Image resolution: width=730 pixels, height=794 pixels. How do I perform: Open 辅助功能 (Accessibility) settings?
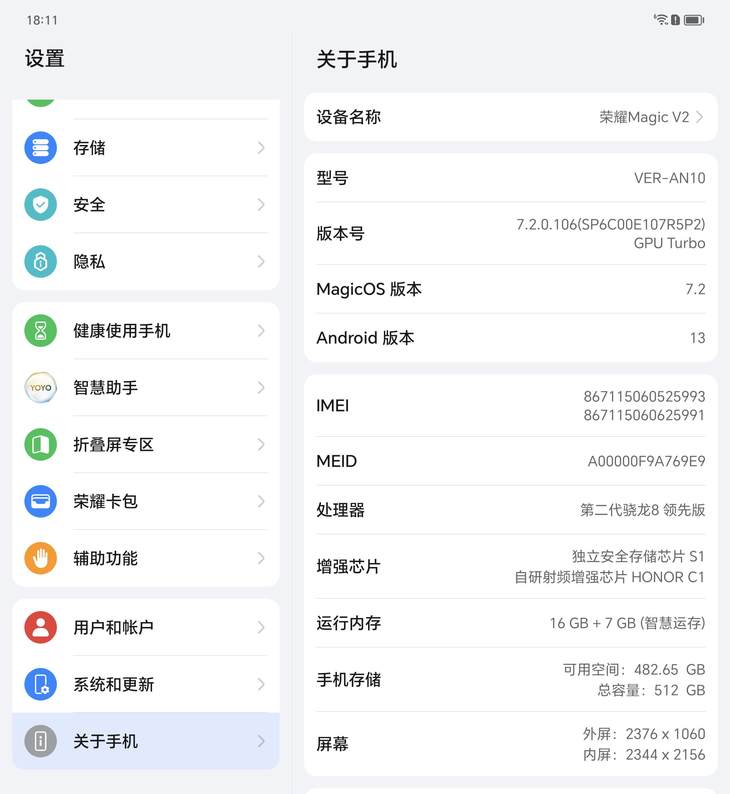coord(145,559)
